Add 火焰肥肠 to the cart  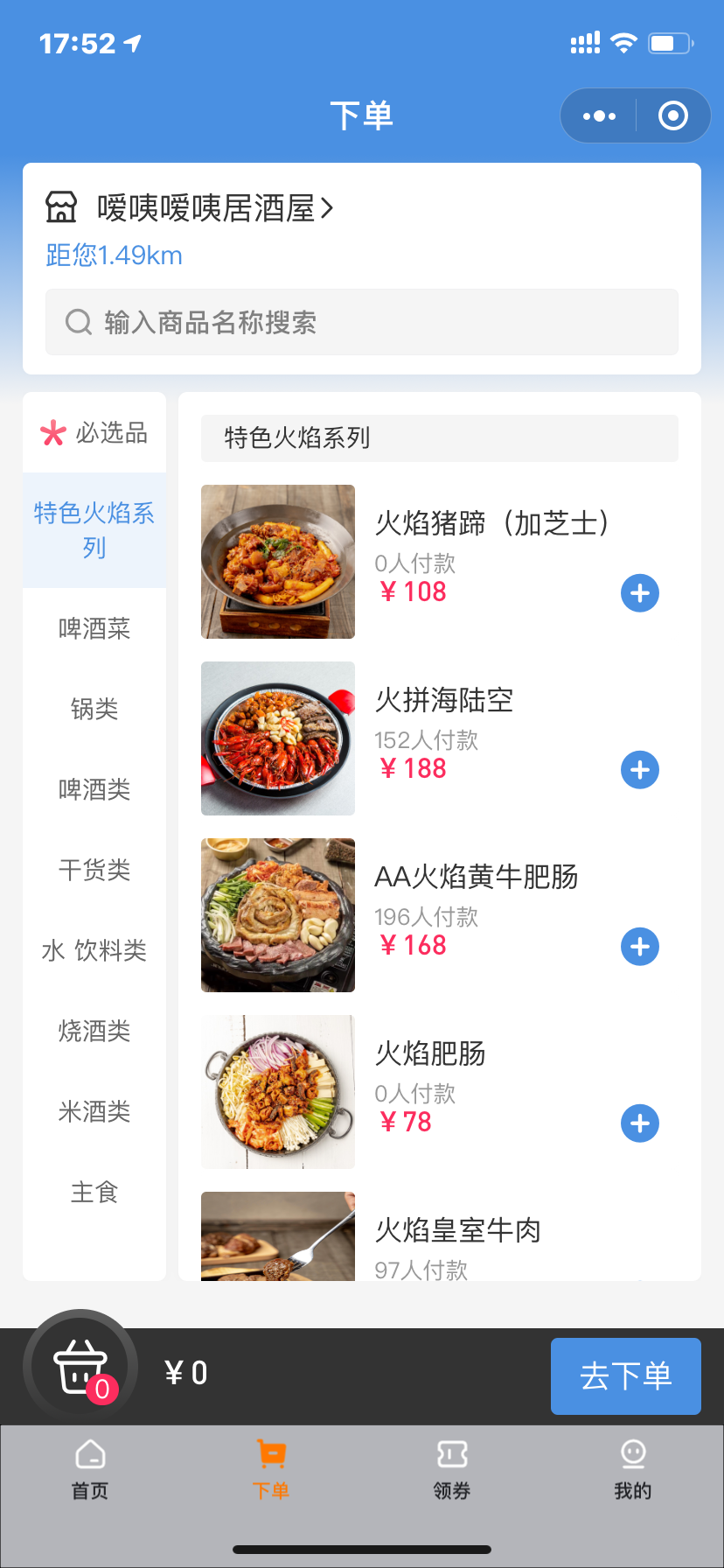640,1123
